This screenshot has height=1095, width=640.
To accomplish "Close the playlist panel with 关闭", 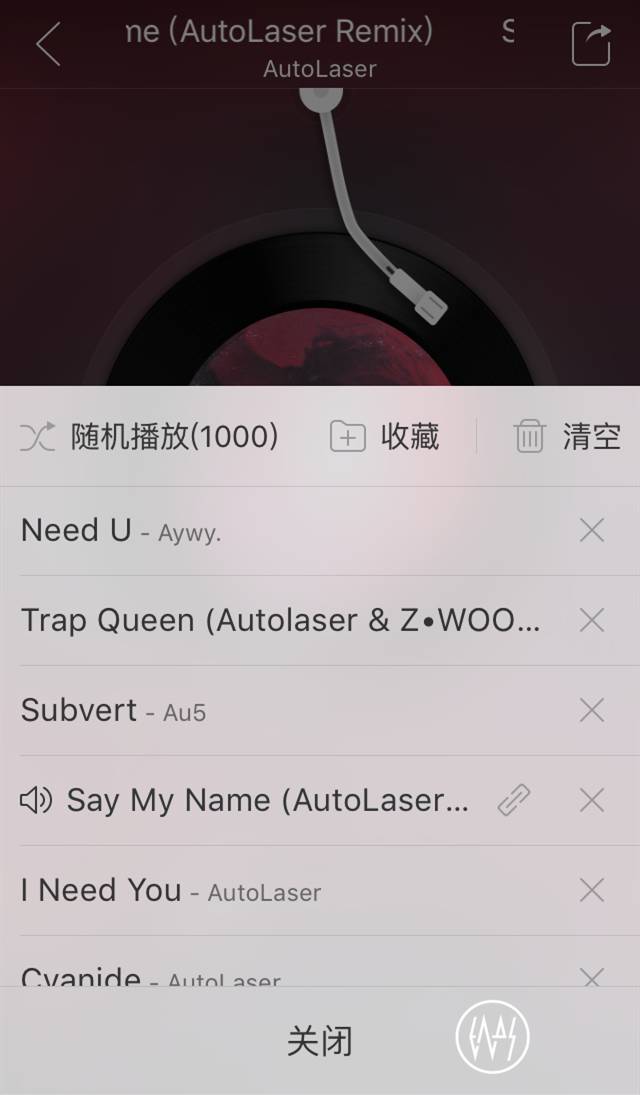I will [319, 1042].
